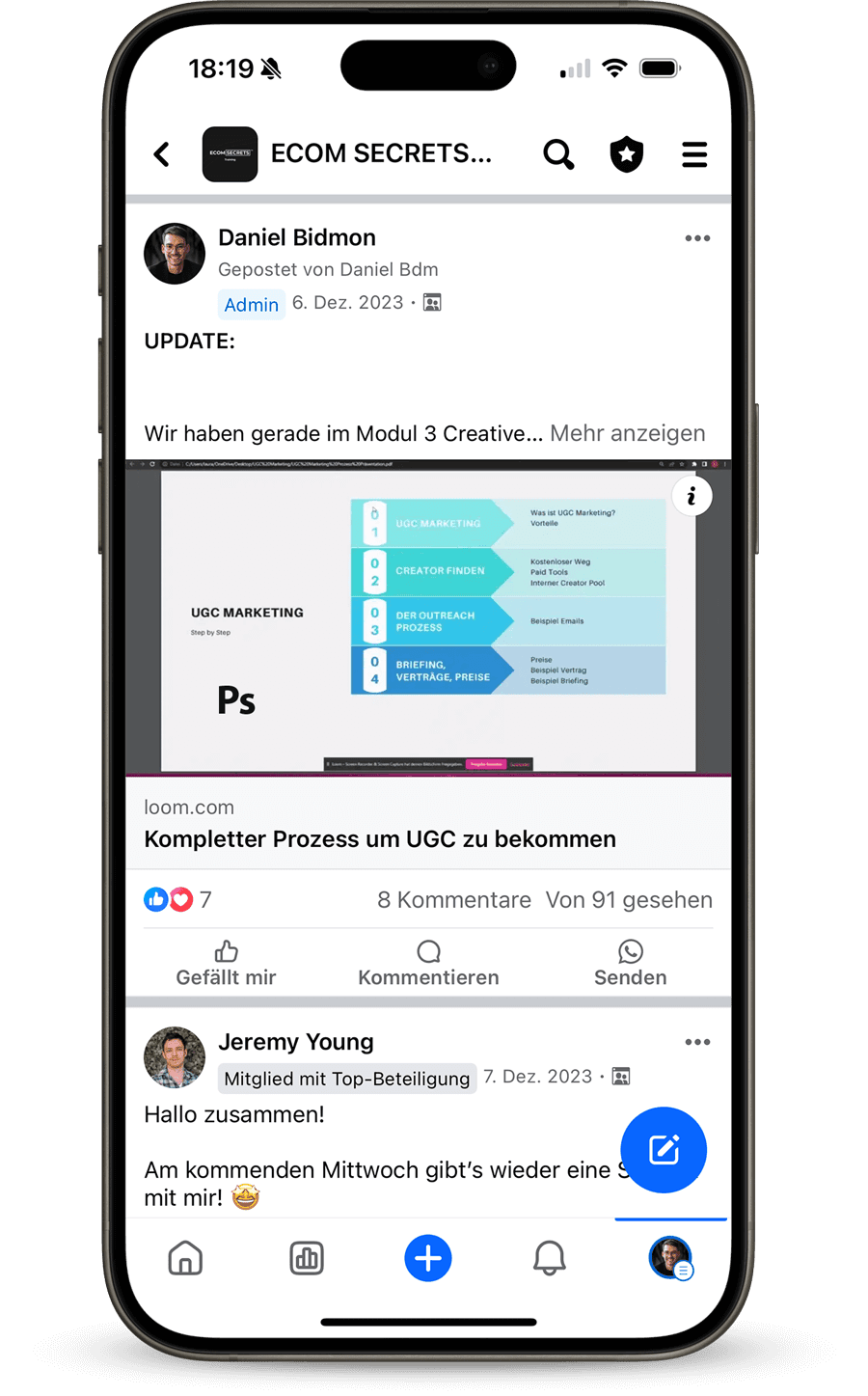Viewport: 868px width, 1396px height.
Task: Expand post text with Mehr anzeigen
Action: tap(627, 433)
